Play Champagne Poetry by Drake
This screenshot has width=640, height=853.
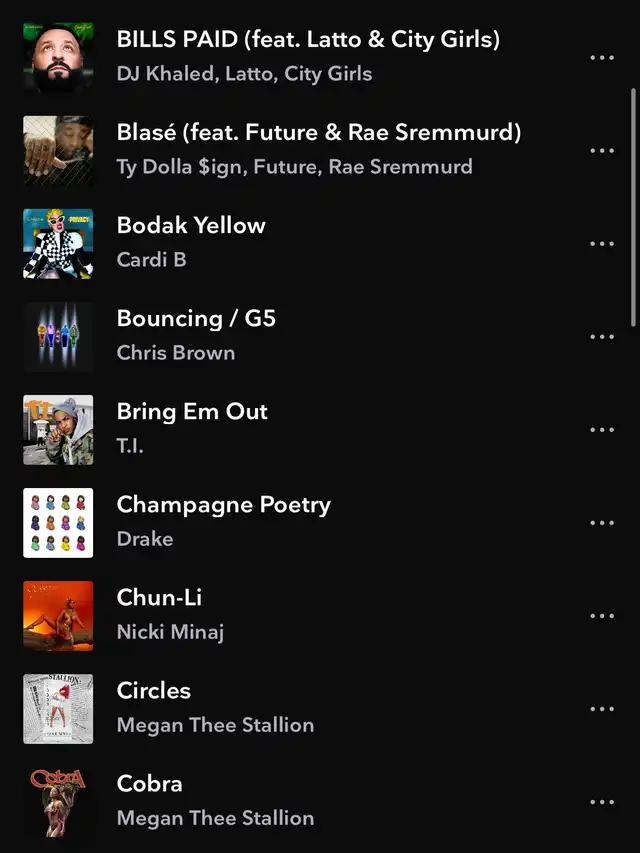tap(223, 505)
